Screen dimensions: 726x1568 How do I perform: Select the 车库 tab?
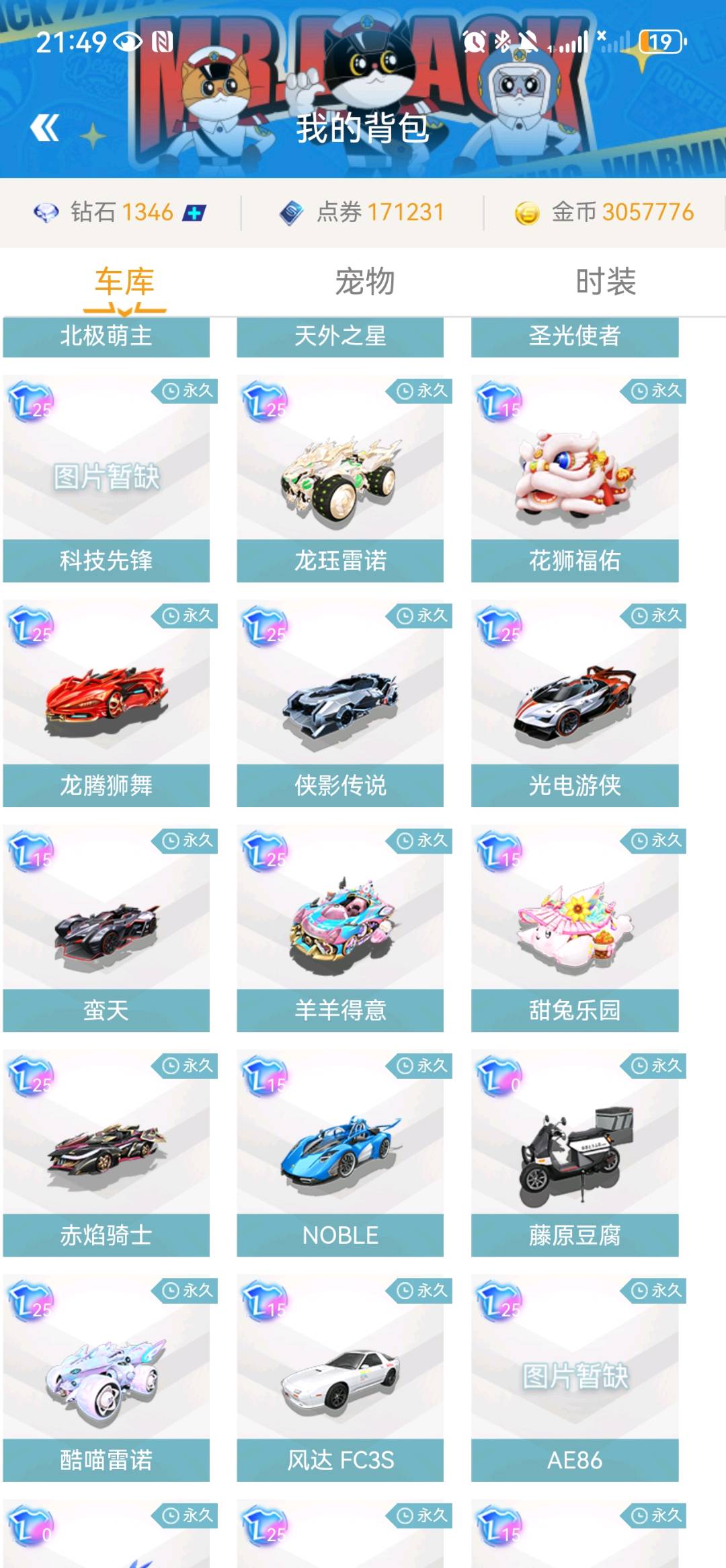[x=124, y=281]
